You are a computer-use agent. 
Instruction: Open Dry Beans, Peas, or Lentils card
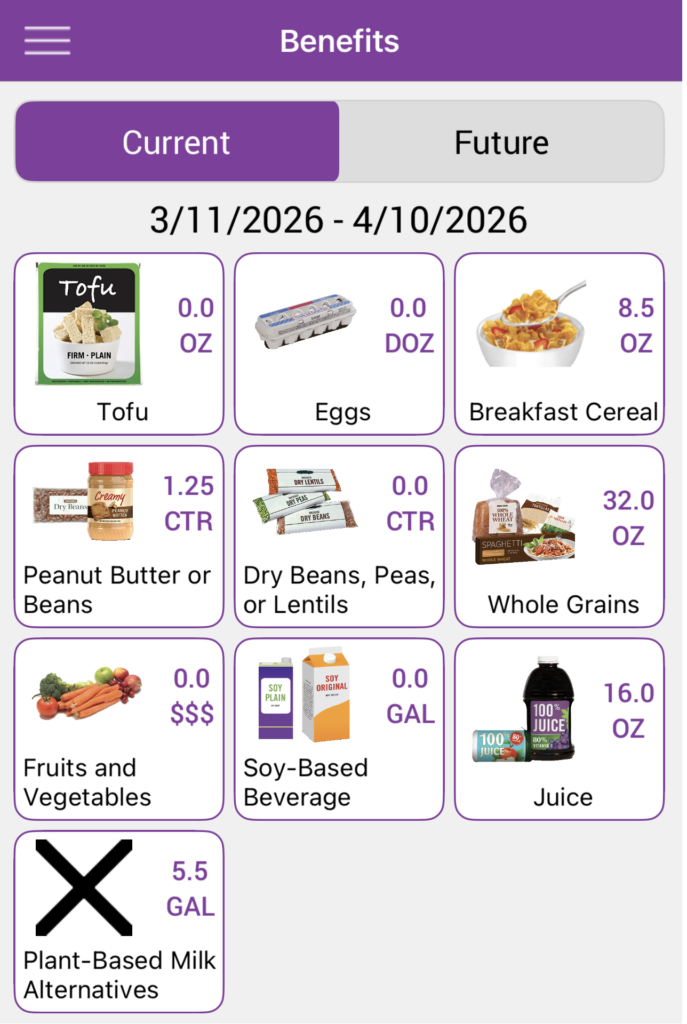pyautogui.click(x=339, y=536)
